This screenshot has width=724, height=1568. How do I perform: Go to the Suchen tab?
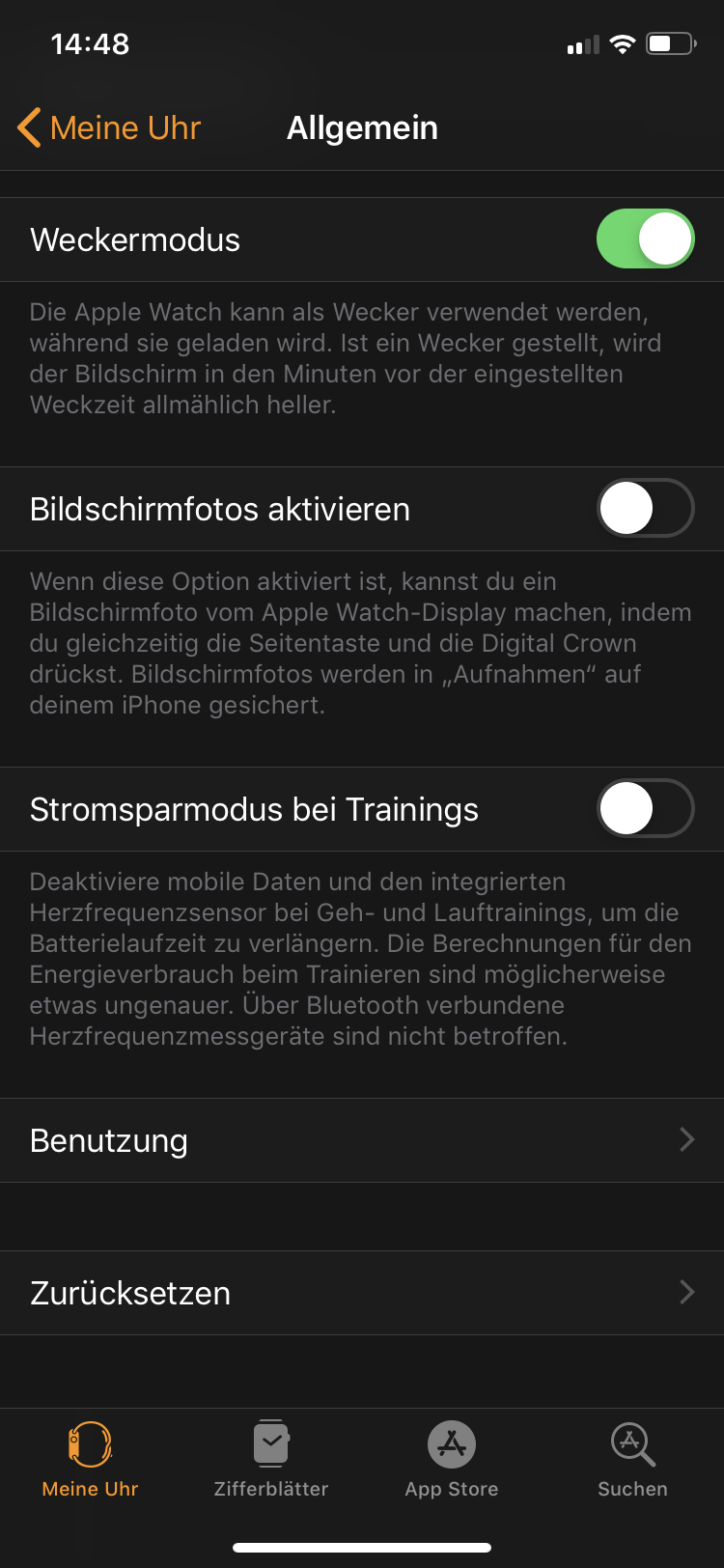(632, 1459)
